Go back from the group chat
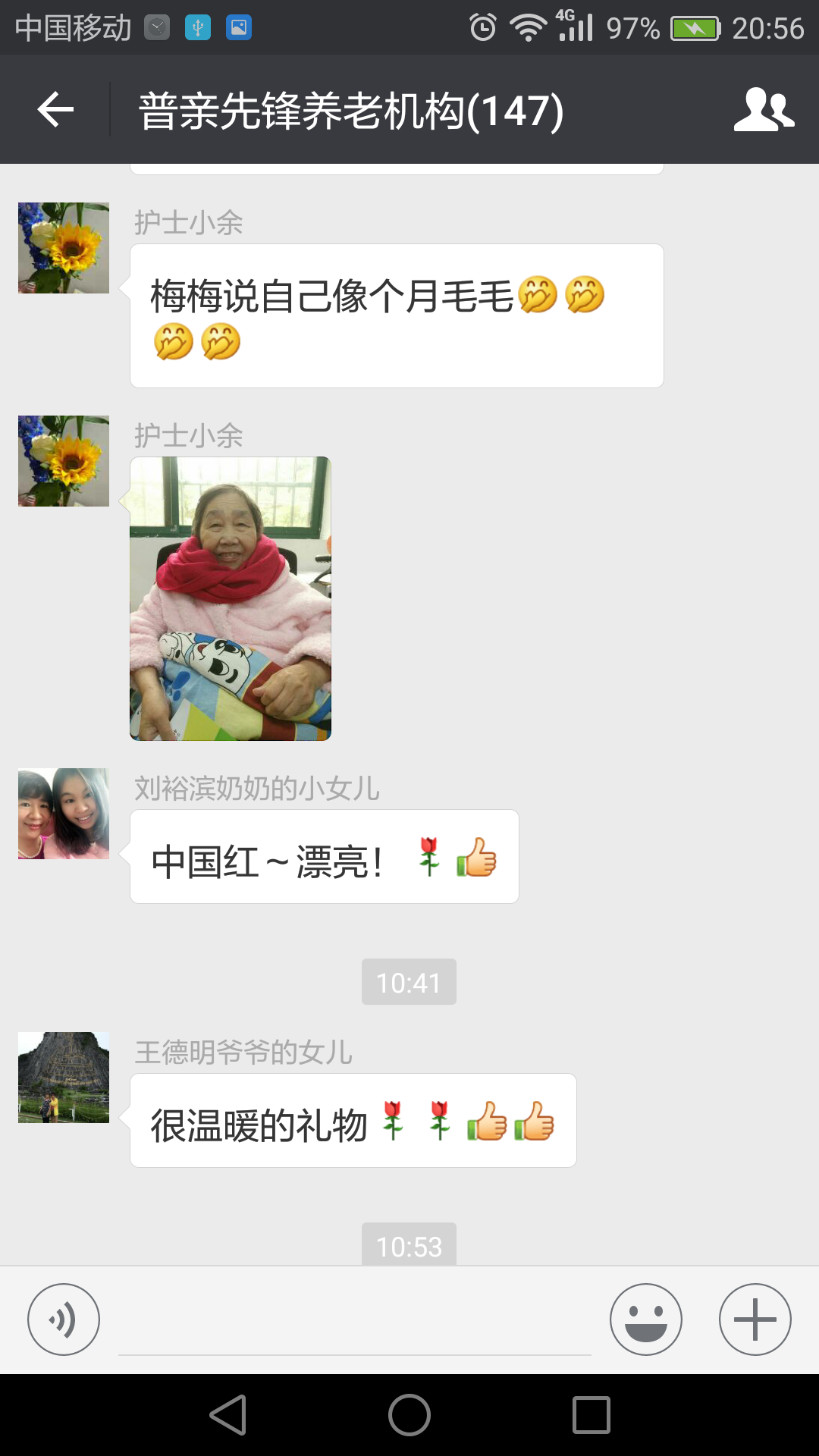 pyautogui.click(x=56, y=110)
